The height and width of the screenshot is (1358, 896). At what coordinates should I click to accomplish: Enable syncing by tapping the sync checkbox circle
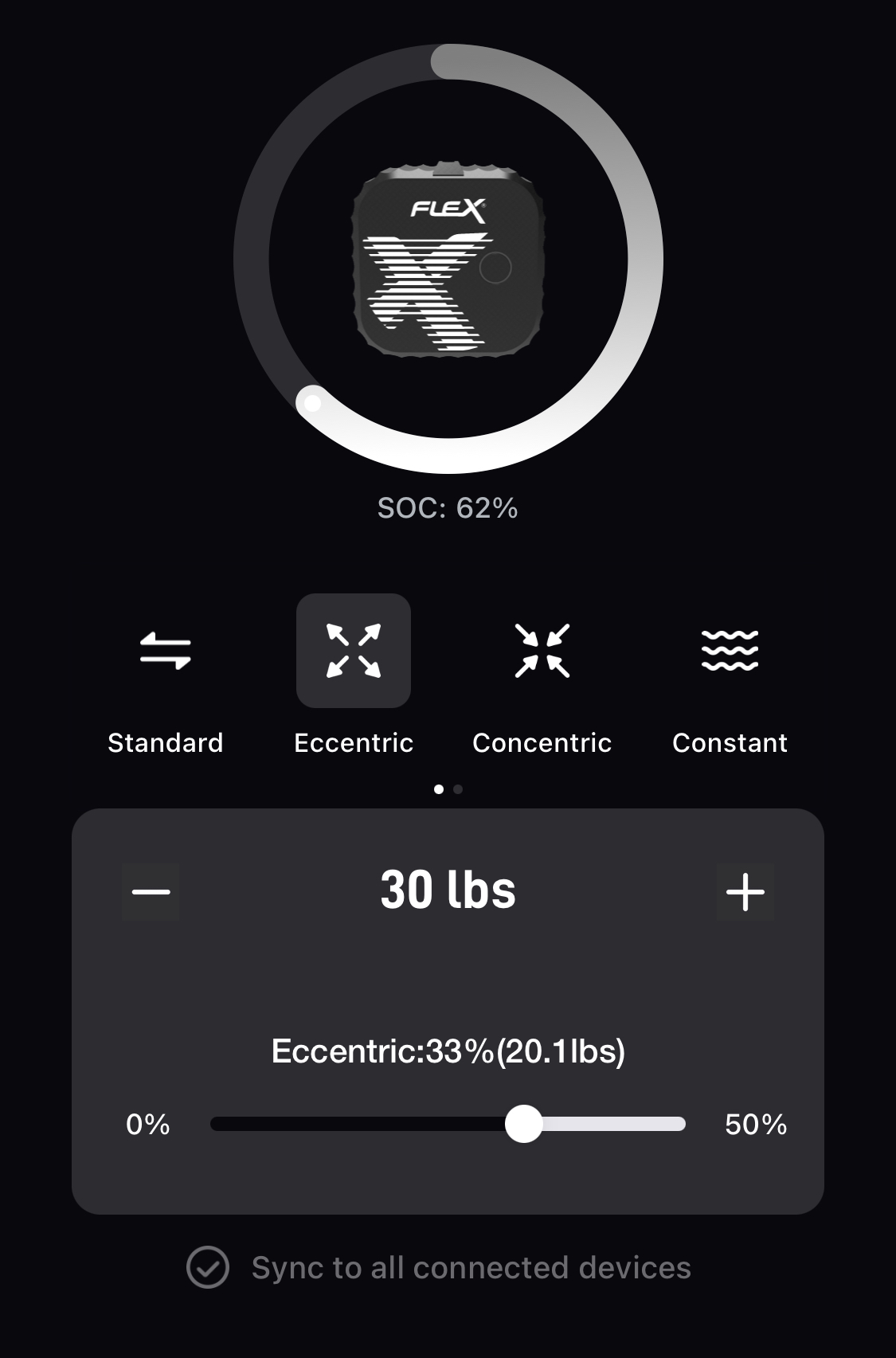(x=207, y=1268)
